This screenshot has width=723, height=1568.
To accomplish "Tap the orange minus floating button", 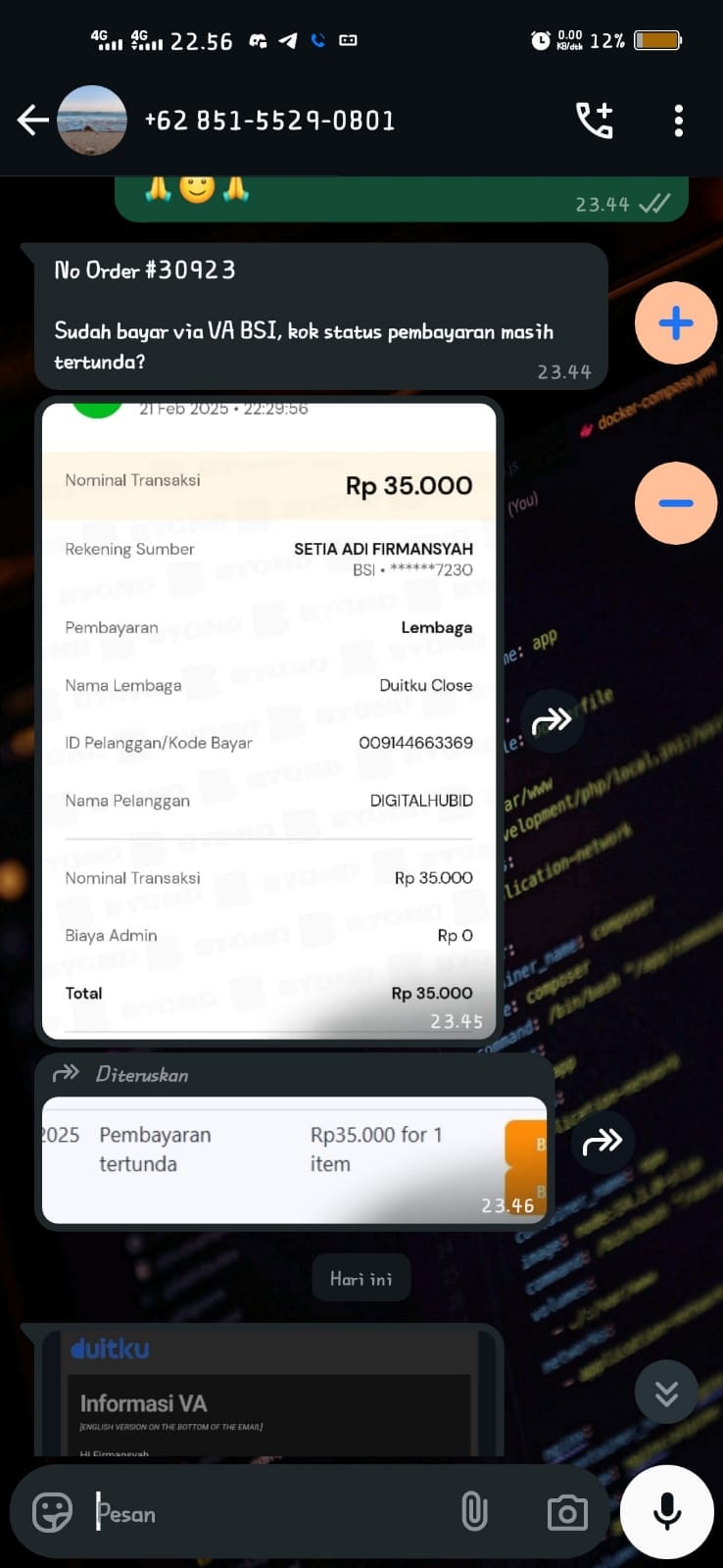I will click(x=676, y=504).
